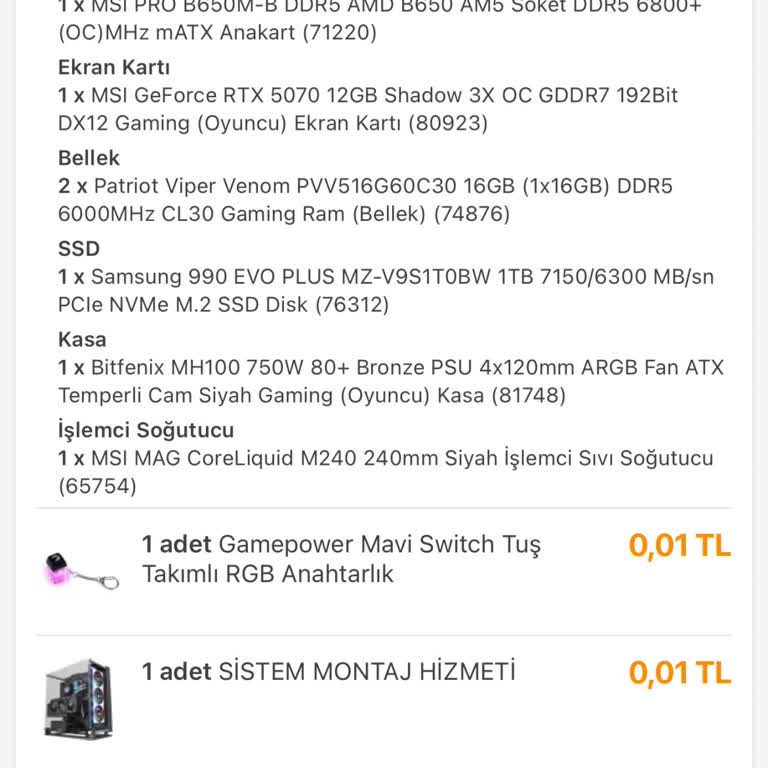Open the Gamepower Mavi Switch RGB Anahtarlık item
Image resolution: width=768 pixels, height=768 pixels.
(340, 559)
